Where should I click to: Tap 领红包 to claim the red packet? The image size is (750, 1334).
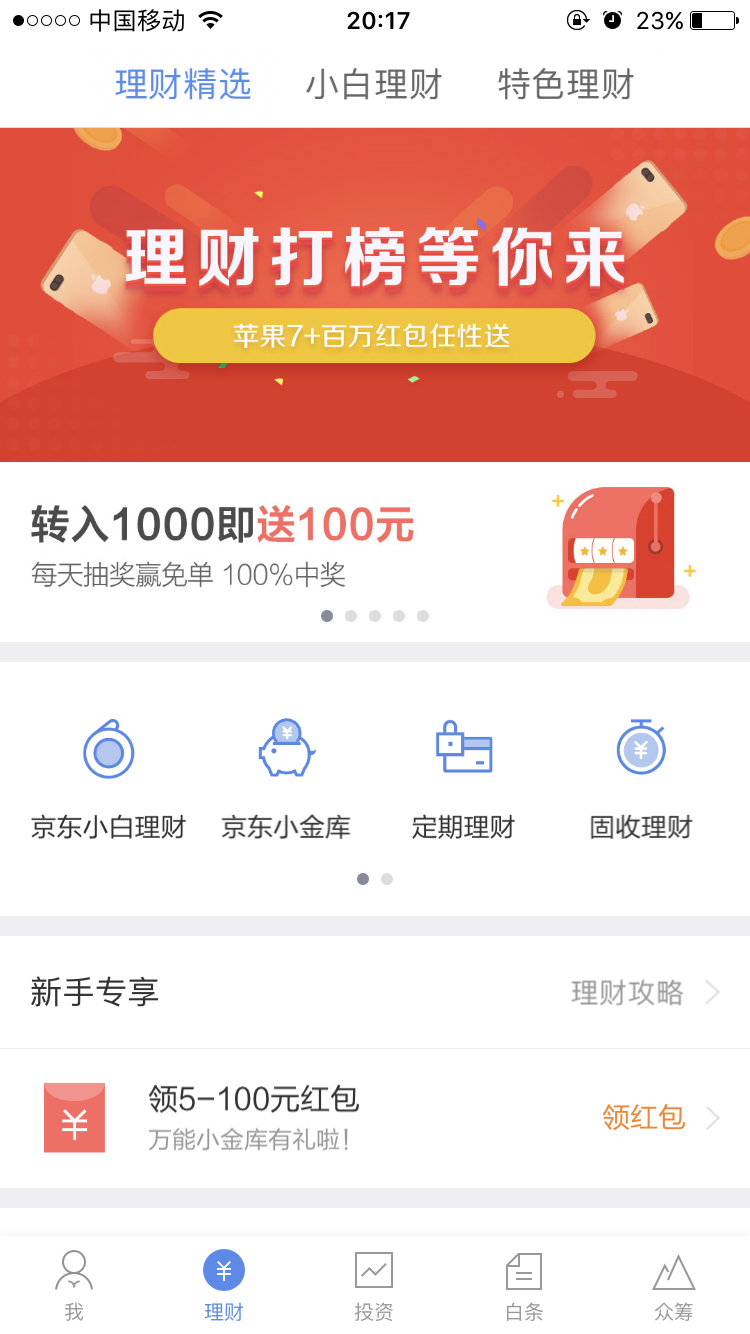pos(660,1117)
